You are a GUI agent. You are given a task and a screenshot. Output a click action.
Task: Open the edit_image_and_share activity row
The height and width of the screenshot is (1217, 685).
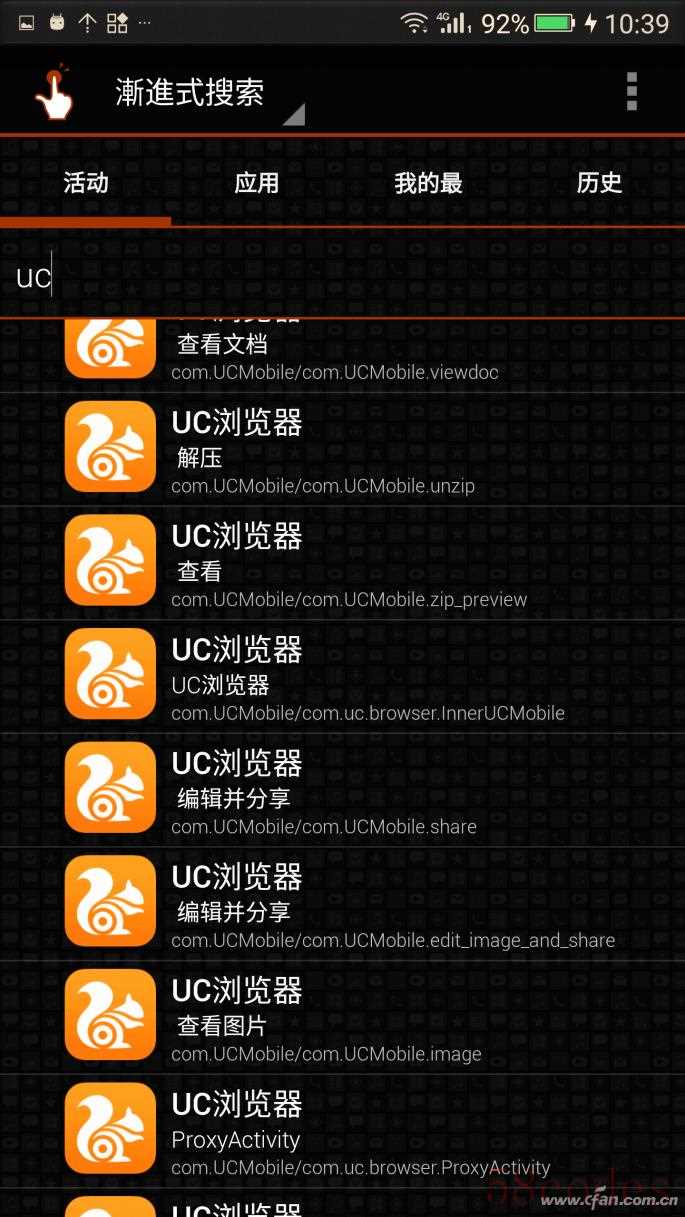[x=342, y=903]
